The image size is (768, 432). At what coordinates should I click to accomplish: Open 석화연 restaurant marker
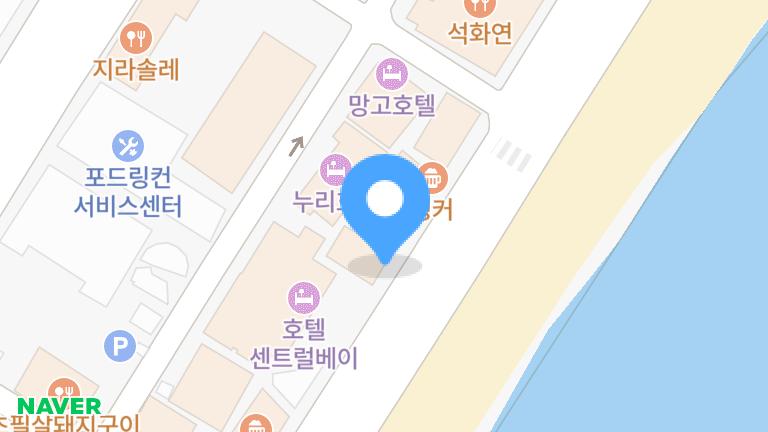click(x=480, y=10)
